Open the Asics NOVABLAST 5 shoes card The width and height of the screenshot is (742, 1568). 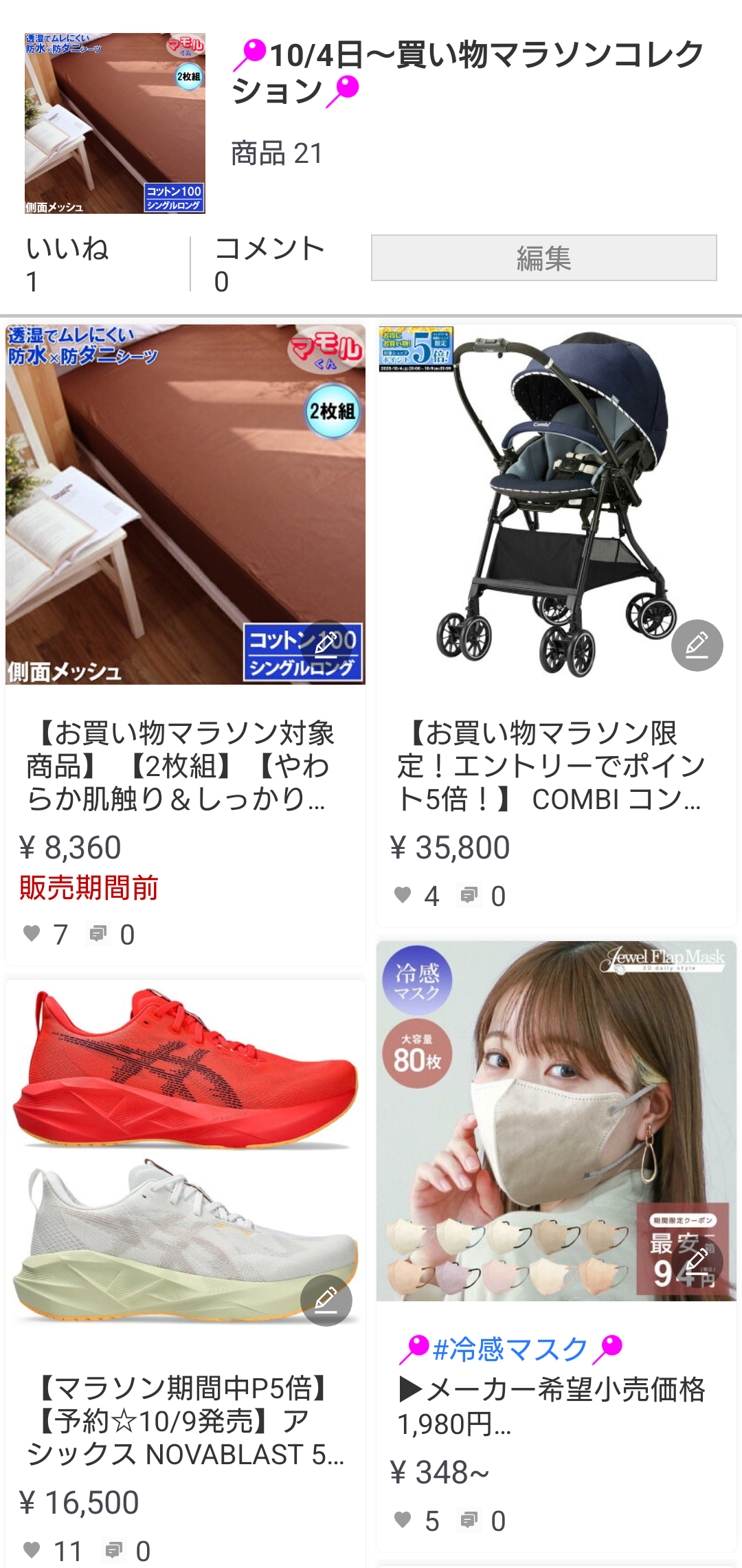(x=185, y=1420)
